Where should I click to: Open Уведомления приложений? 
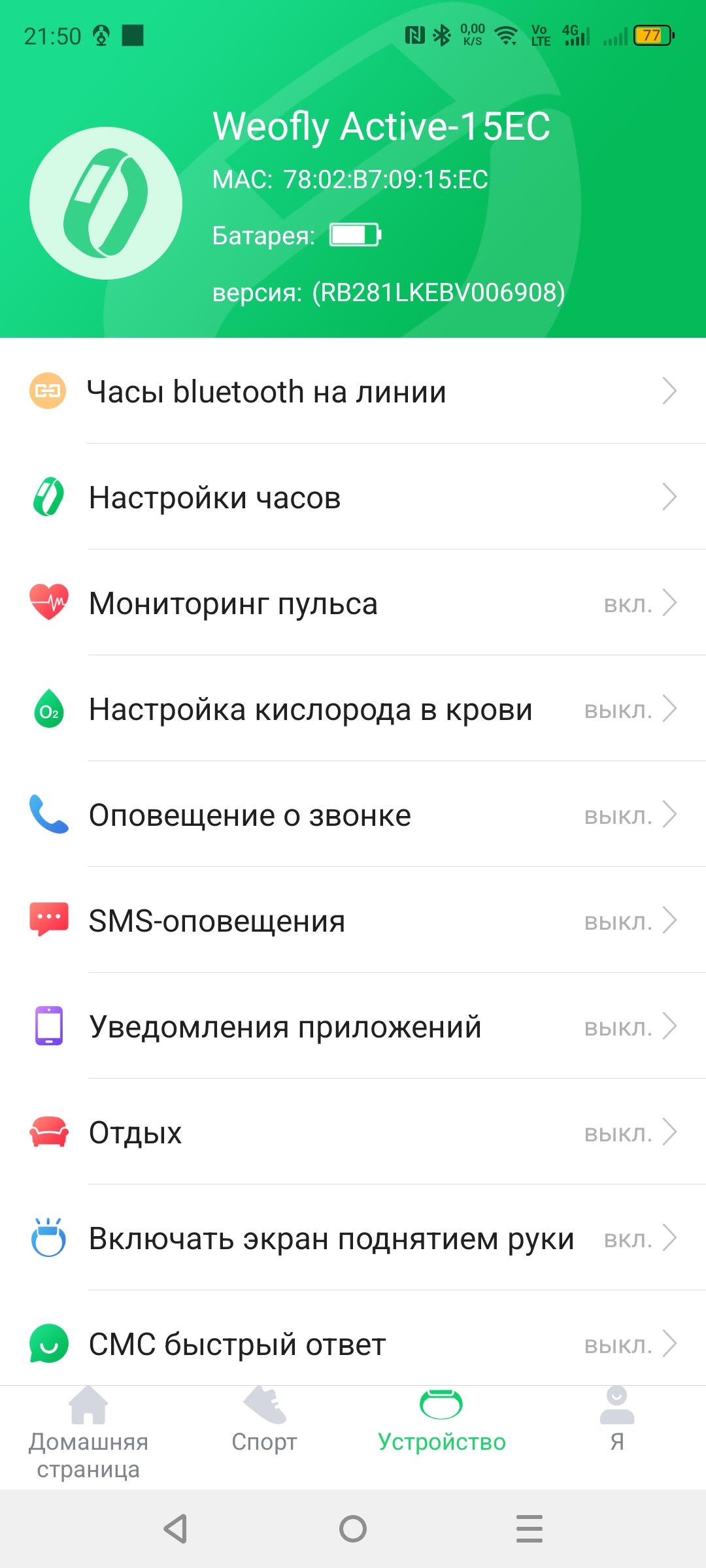tap(353, 1027)
